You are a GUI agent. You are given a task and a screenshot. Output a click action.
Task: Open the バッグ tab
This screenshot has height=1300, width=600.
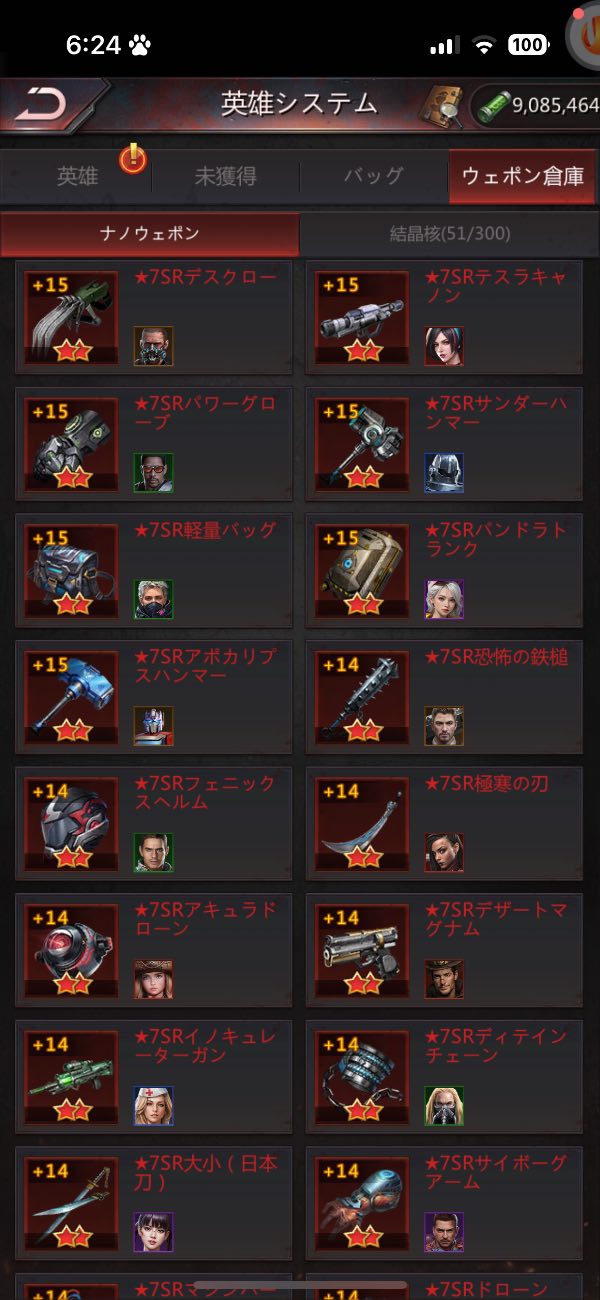(x=374, y=177)
